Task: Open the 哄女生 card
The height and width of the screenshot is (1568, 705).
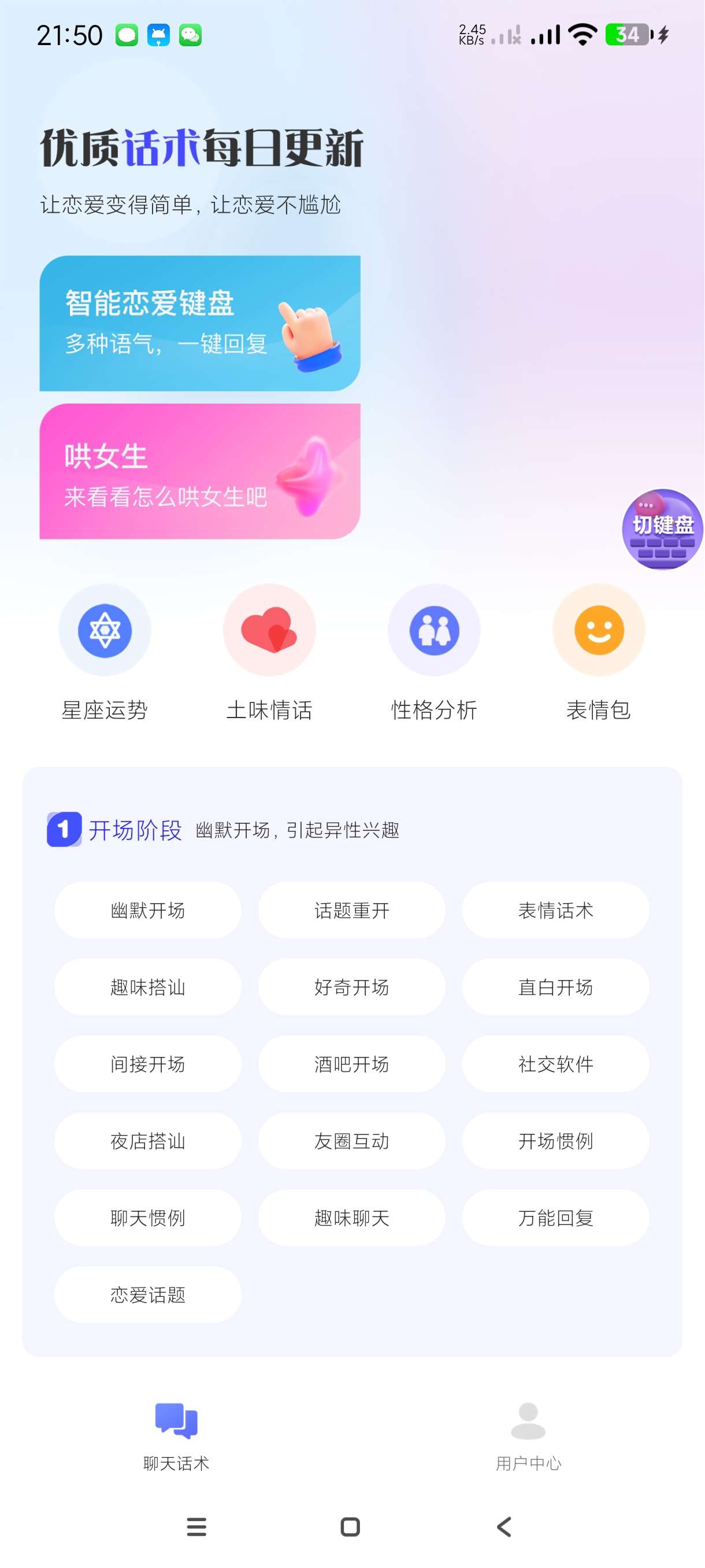Action: tap(199, 471)
